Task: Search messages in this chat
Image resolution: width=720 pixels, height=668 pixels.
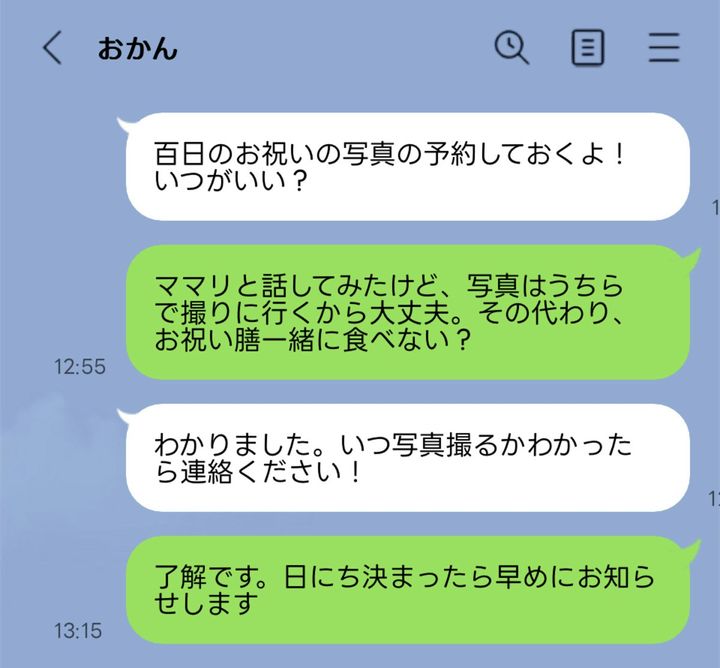Action: tap(512, 47)
